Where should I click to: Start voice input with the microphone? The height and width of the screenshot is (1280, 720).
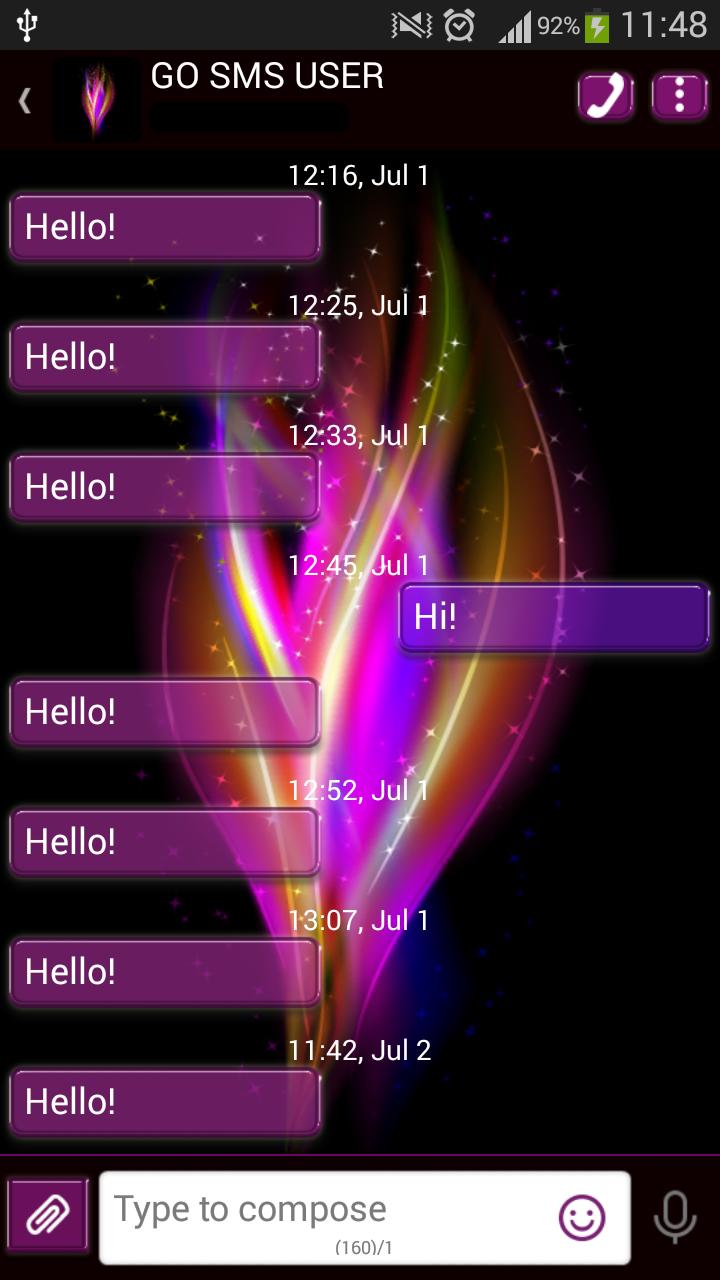675,1217
